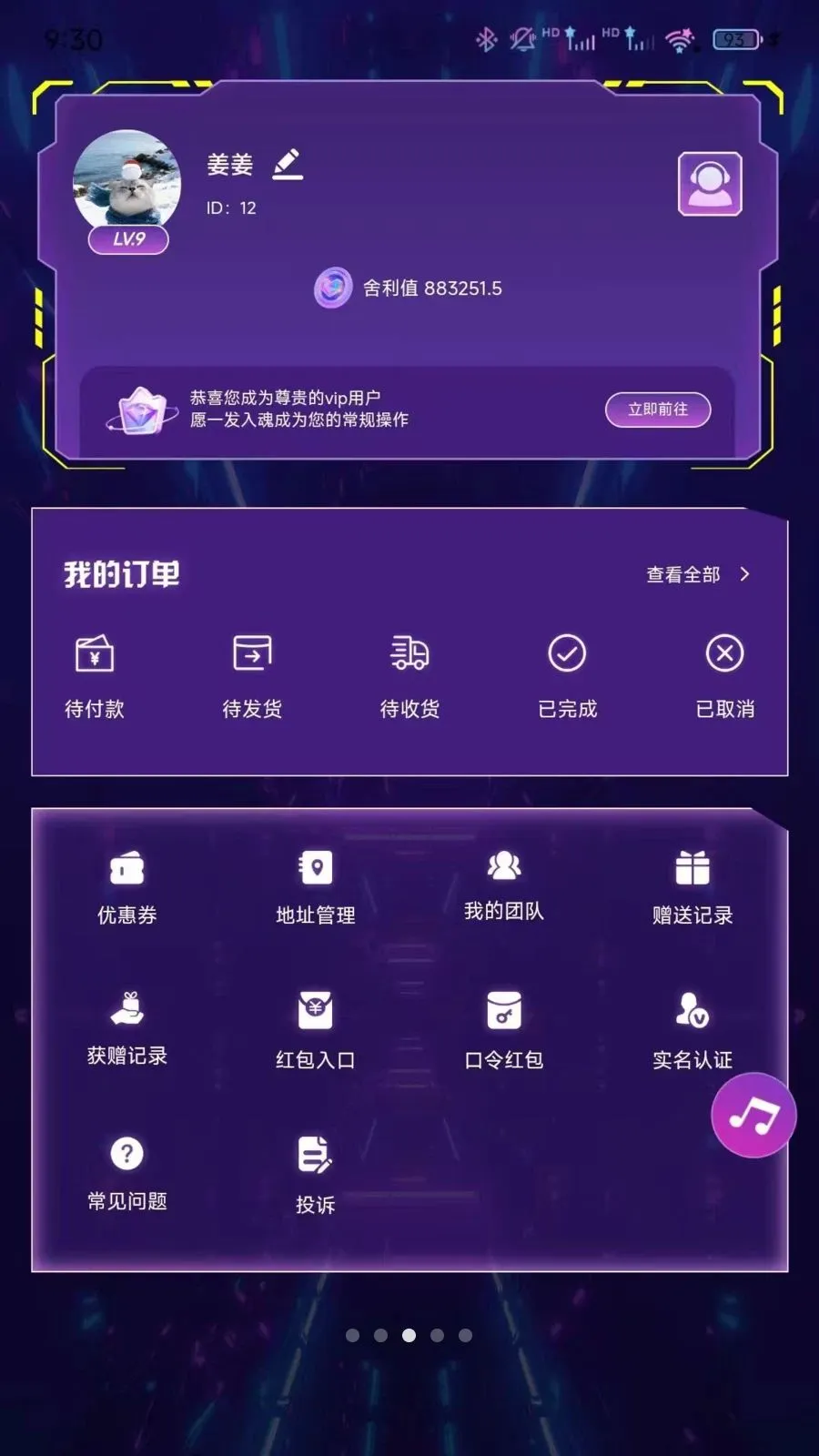
Task: Open the 常见问题 FAQ question mark icon
Action: coord(126,1155)
